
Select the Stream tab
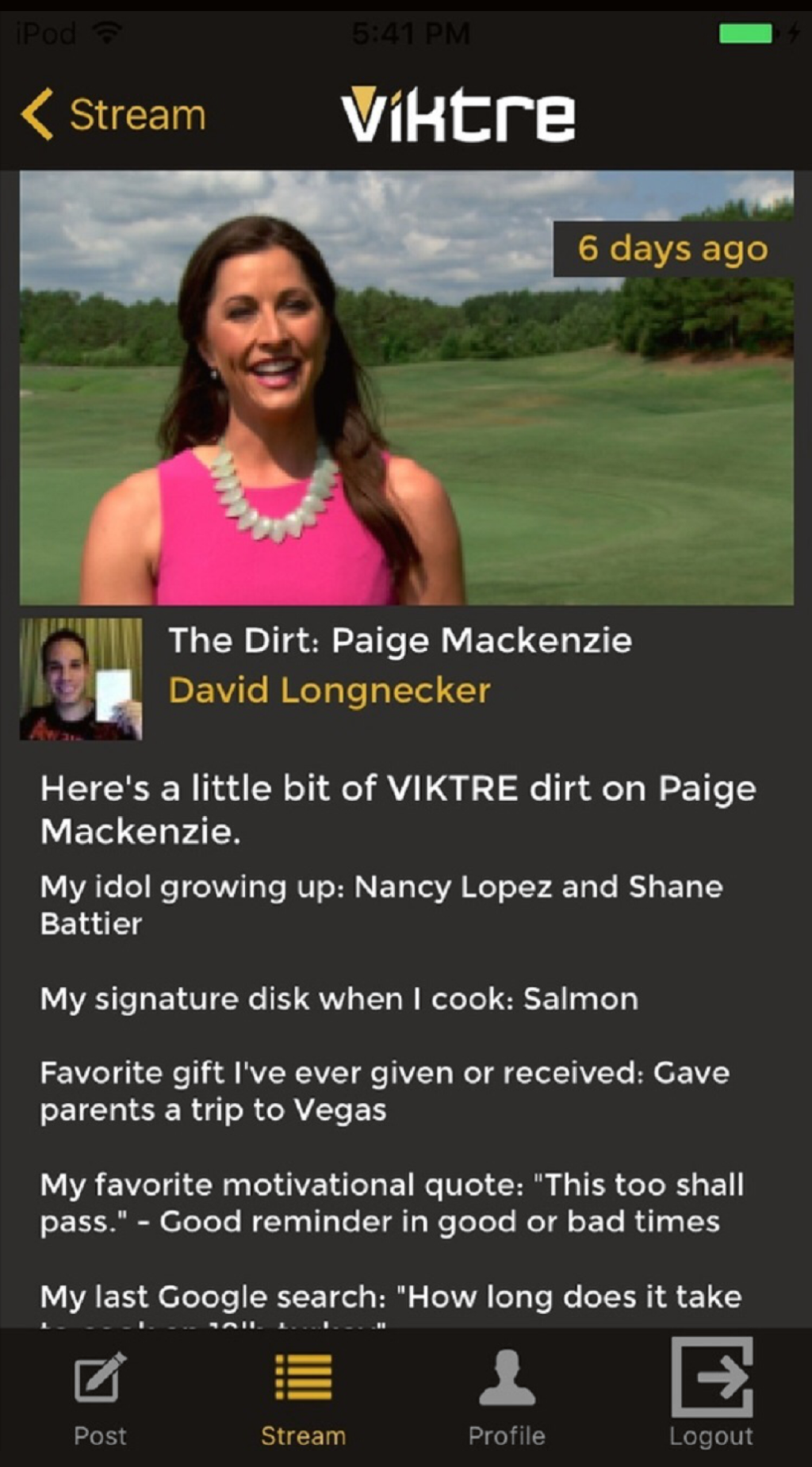point(303,1398)
